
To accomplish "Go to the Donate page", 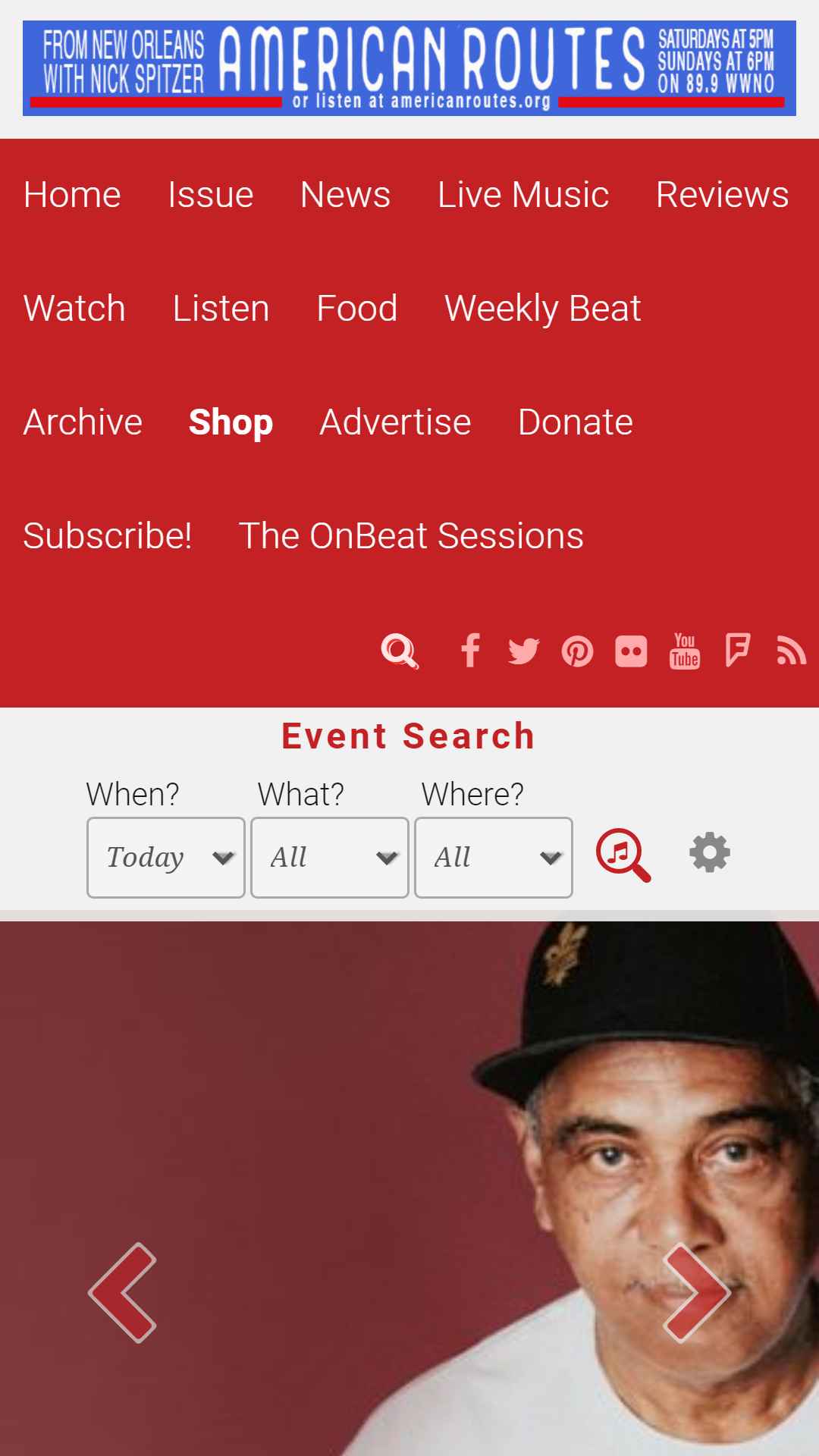I will click(576, 422).
